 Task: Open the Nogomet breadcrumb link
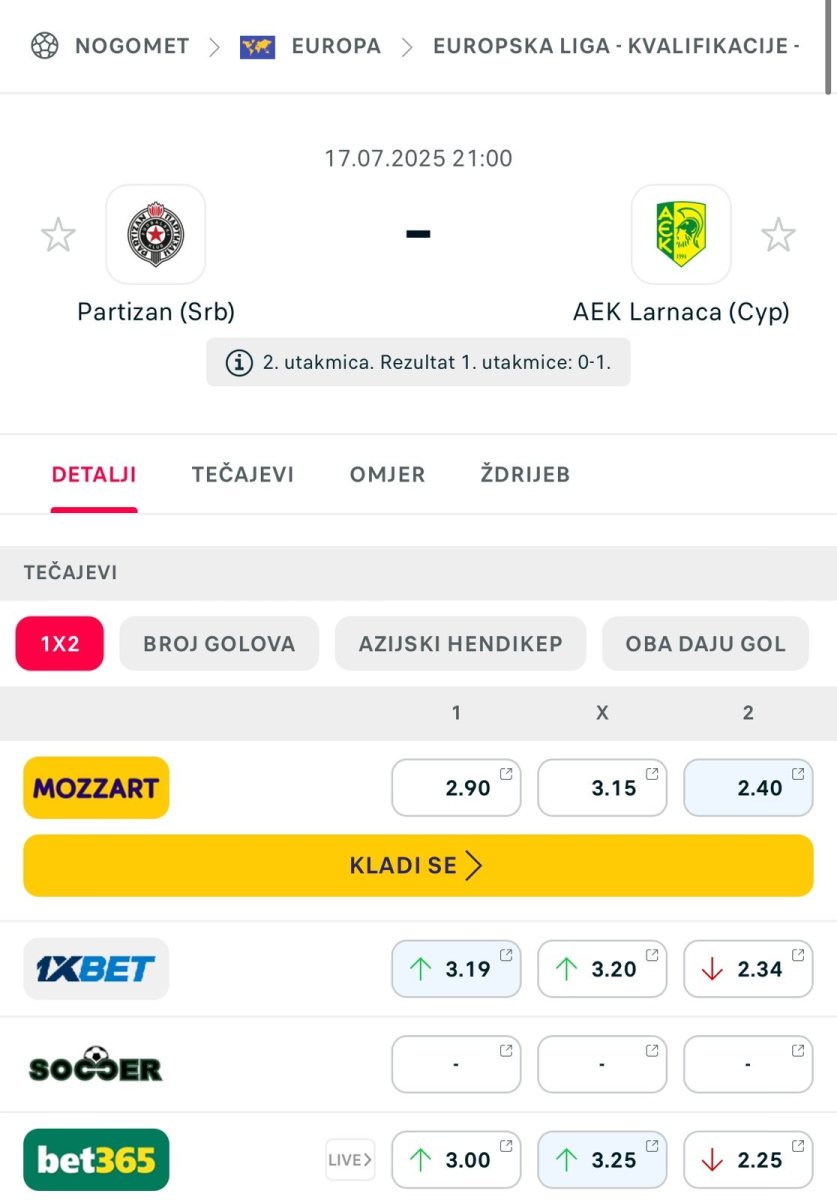(131, 46)
